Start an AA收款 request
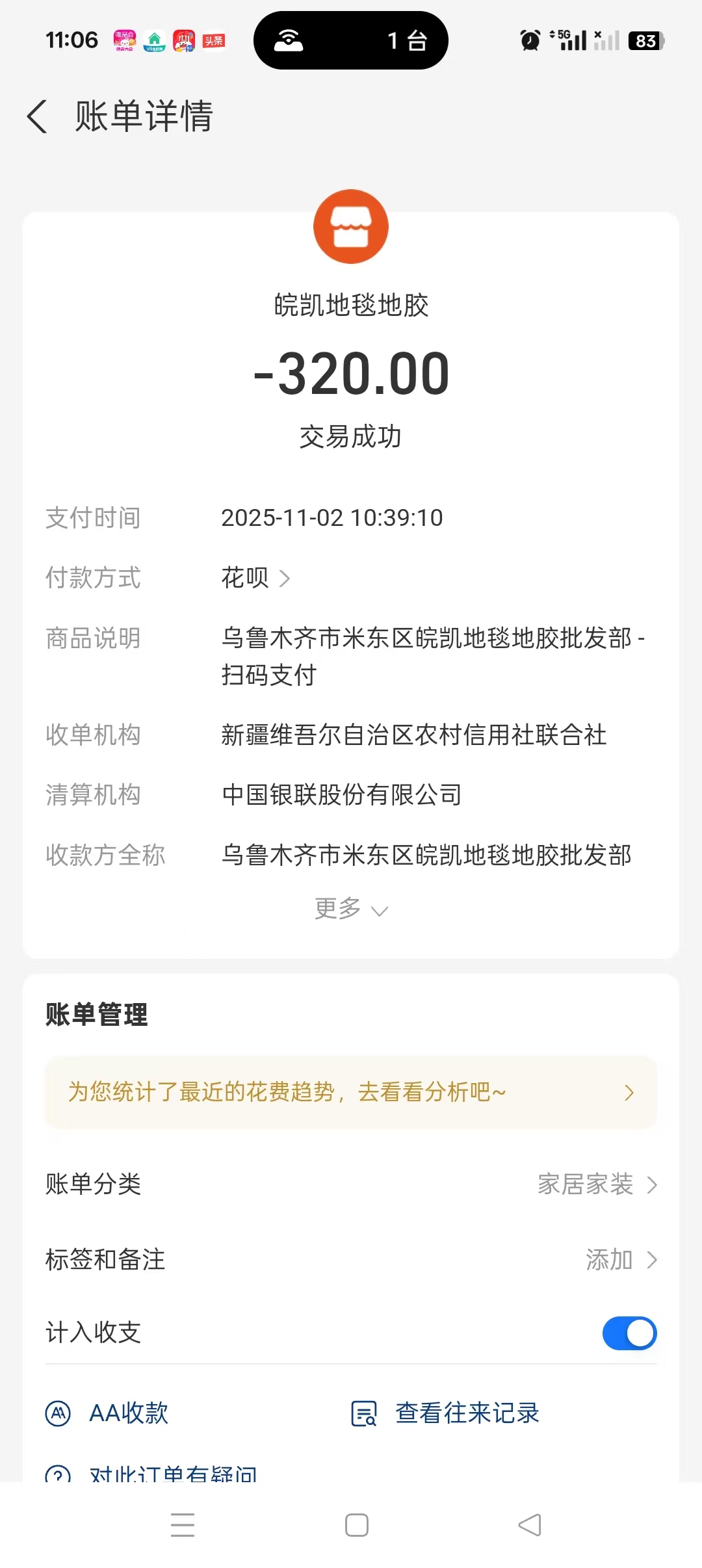Viewport: 702px width, 1568px height. (x=108, y=1413)
